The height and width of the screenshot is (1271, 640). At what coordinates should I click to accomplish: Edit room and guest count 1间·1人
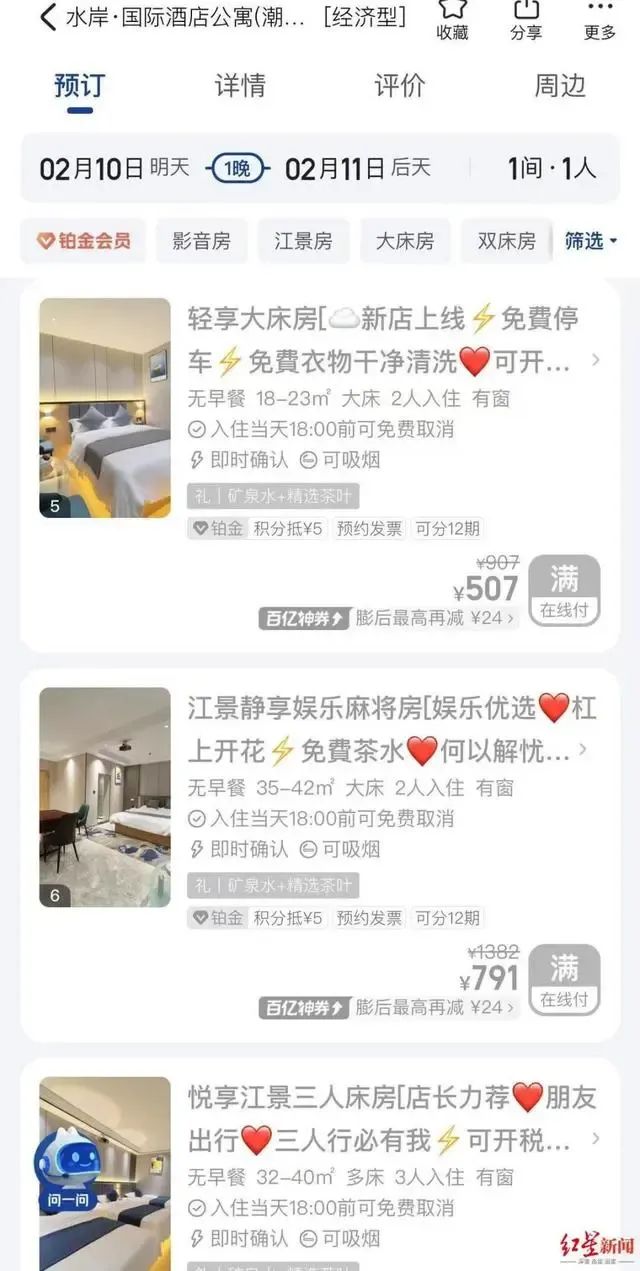(551, 168)
